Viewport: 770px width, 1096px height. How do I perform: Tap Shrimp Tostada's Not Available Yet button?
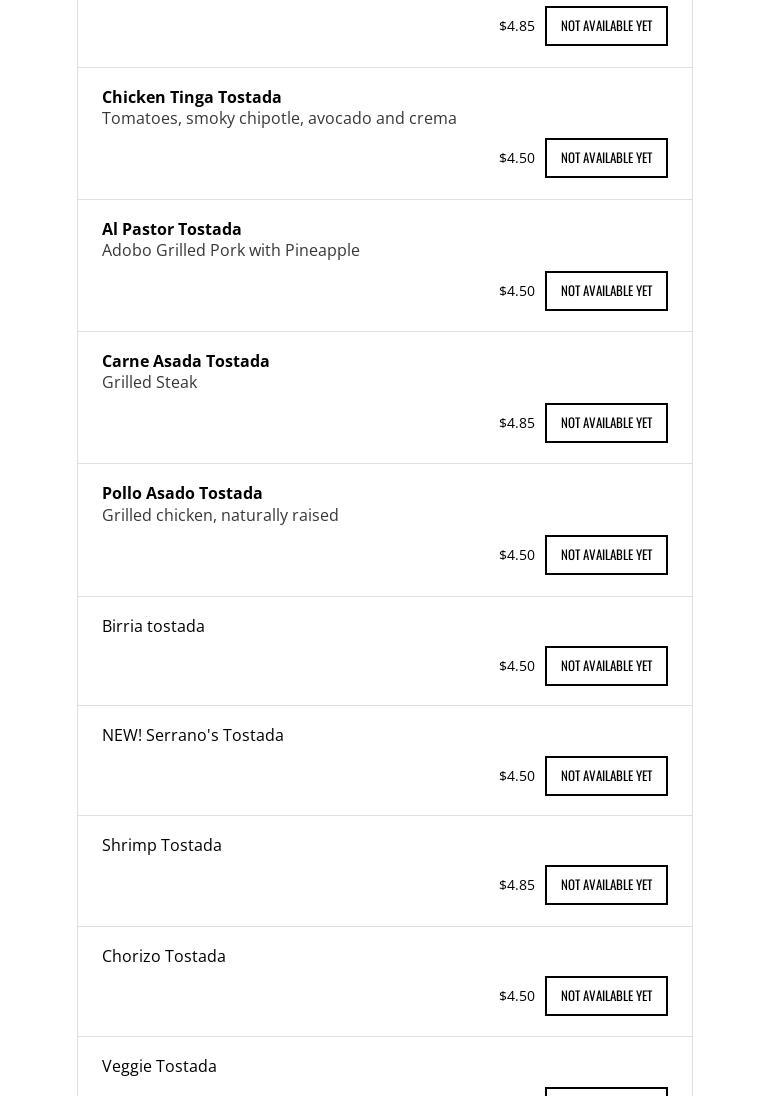606,885
